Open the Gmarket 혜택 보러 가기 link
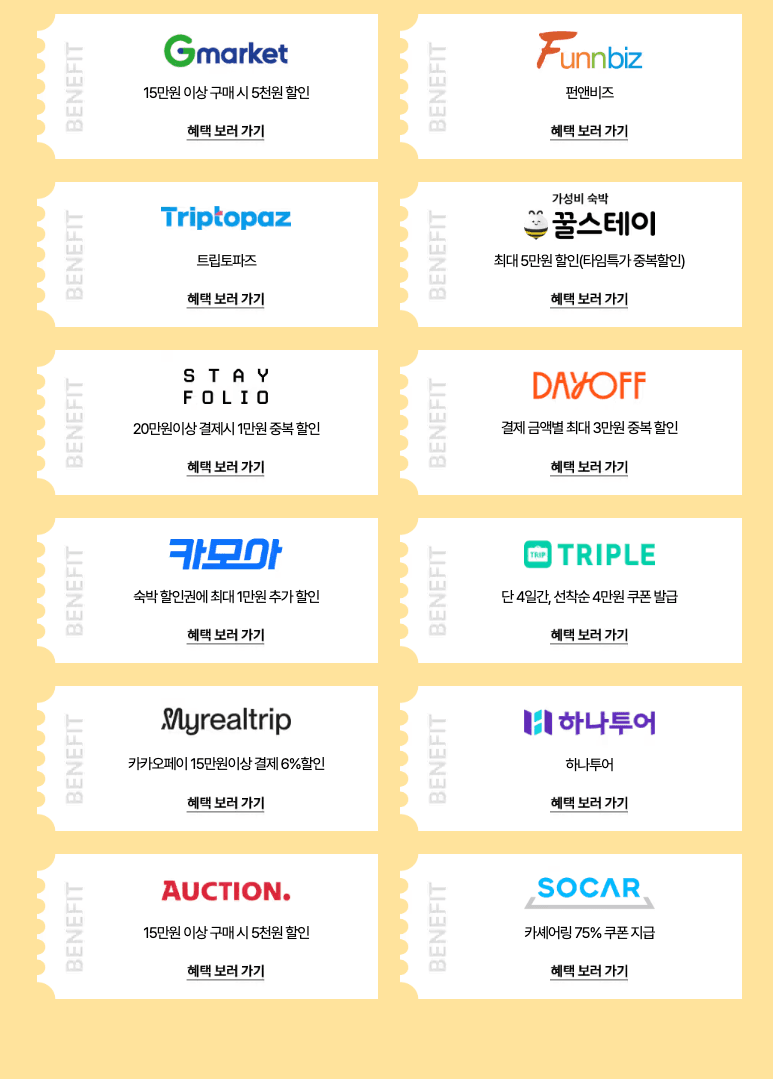Viewport: 773px width, 1079px height. tap(226, 131)
